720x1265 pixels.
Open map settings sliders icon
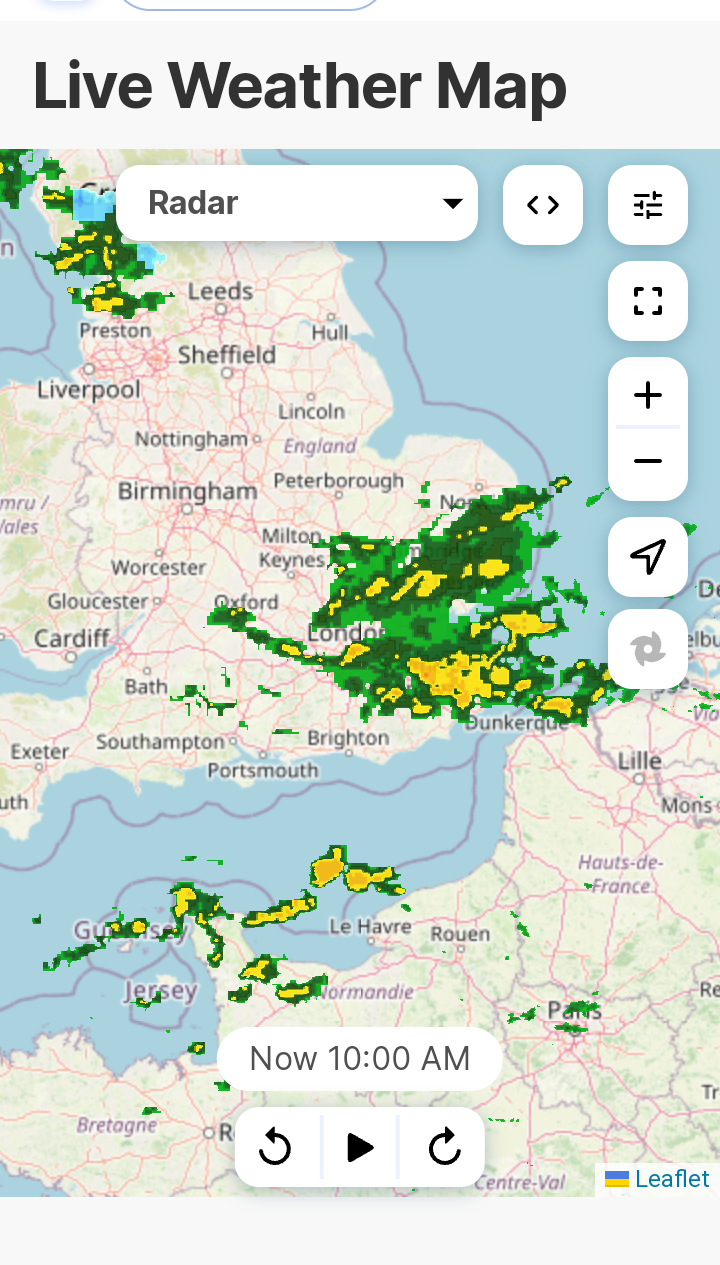[648, 205]
